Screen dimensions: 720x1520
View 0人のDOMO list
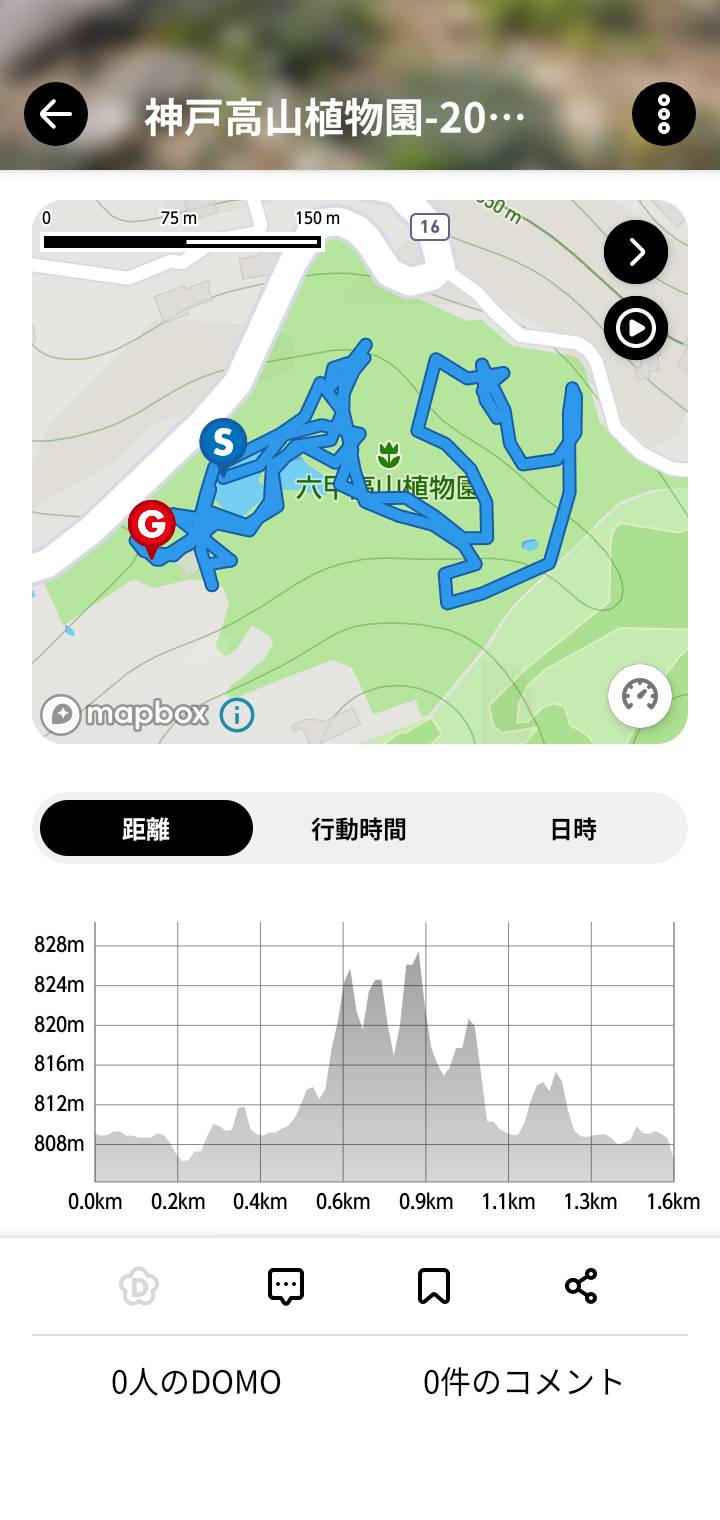[196, 1382]
